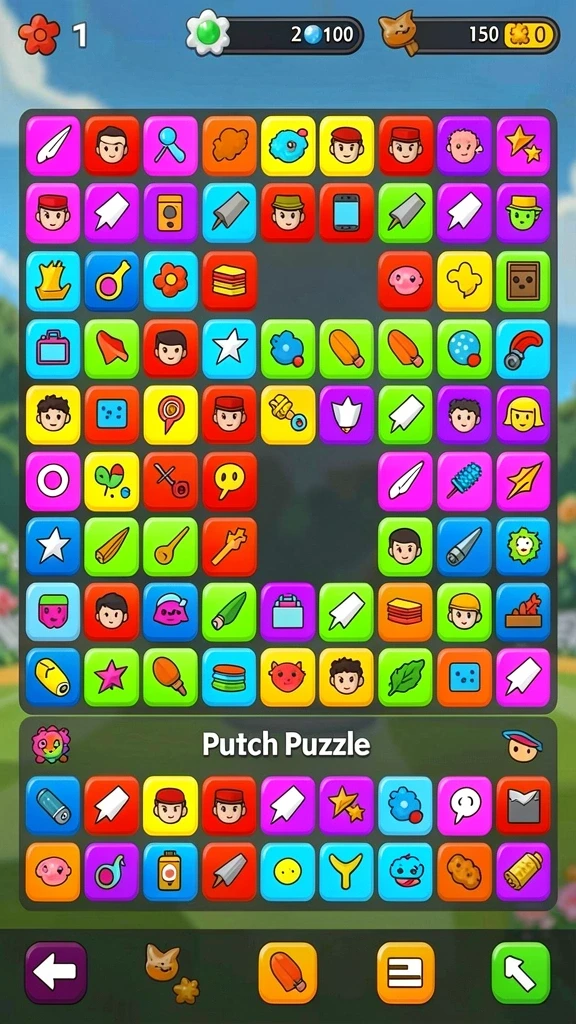Screen dimensions: 576x1024
Task: Tap the purple back arrow button
Action: click(56, 972)
